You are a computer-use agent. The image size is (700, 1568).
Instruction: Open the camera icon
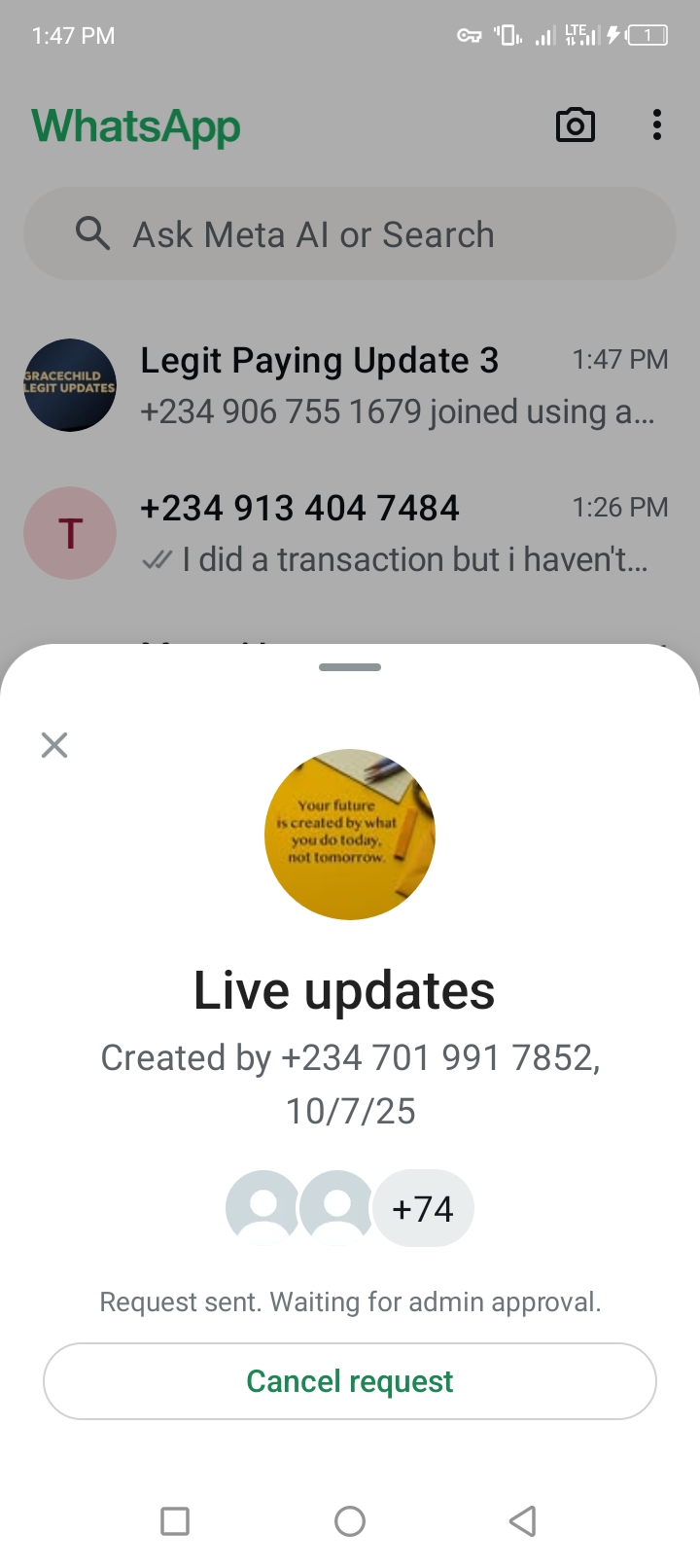pyautogui.click(x=575, y=125)
